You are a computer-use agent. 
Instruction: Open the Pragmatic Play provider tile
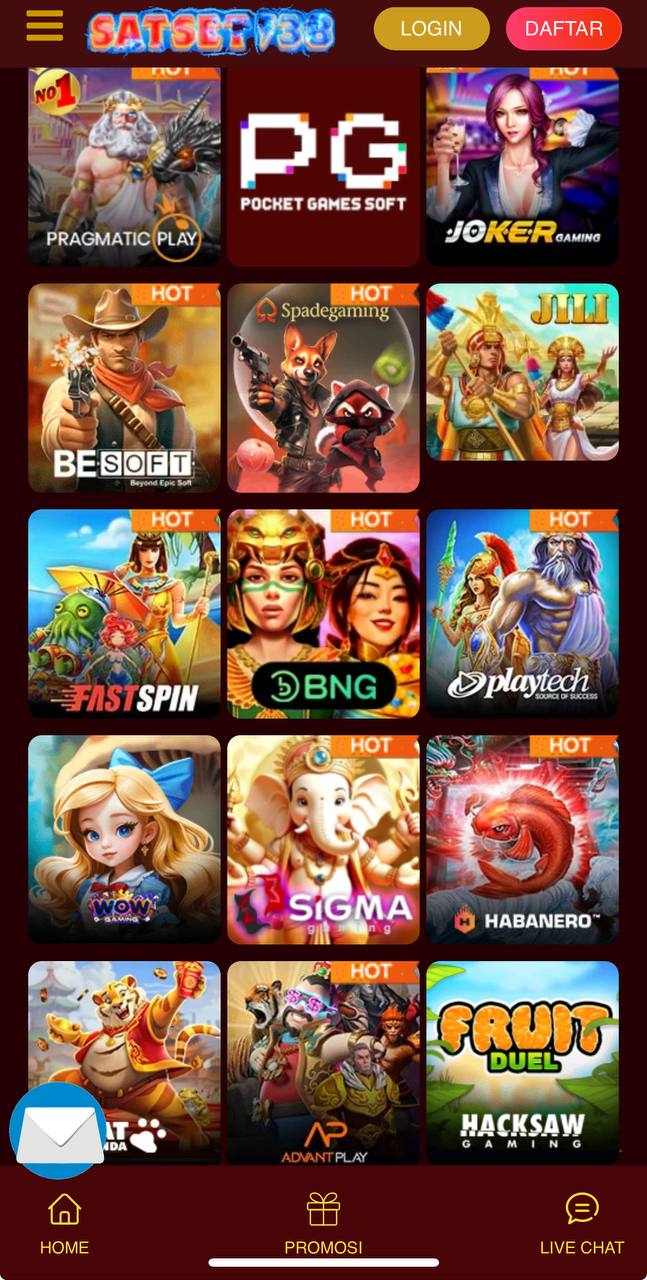point(124,166)
